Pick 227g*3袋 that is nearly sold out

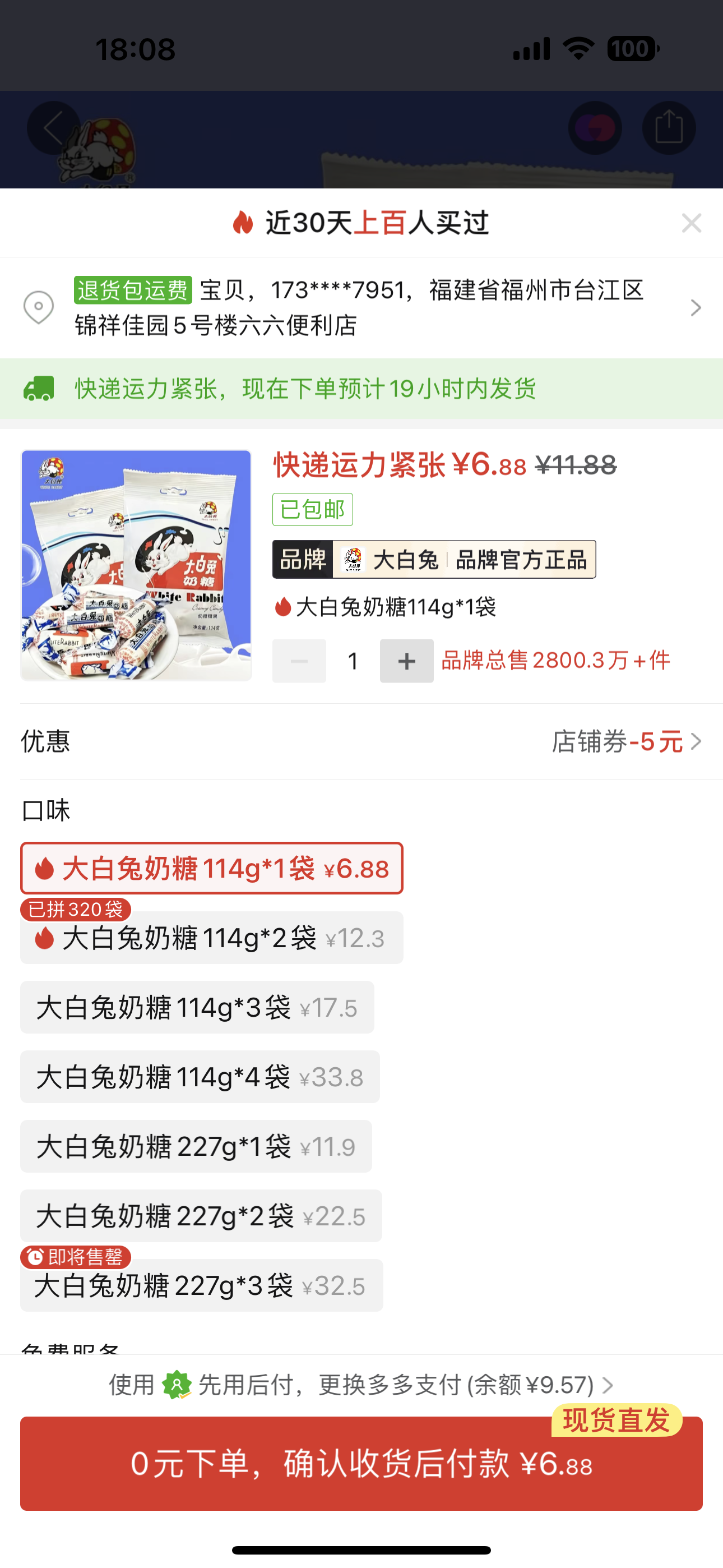pyautogui.click(x=201, y=1285)
